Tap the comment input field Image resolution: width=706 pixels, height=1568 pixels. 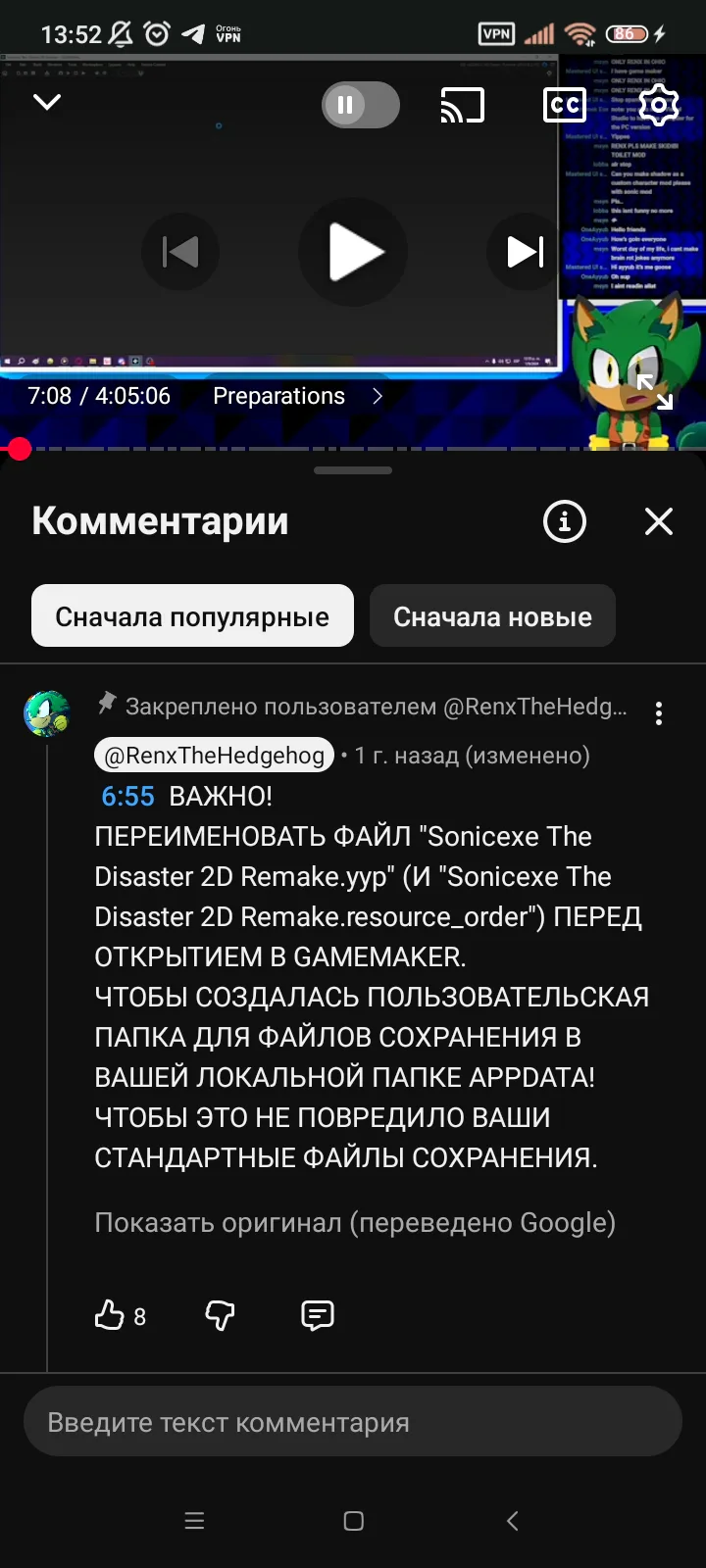[353, 1422]
